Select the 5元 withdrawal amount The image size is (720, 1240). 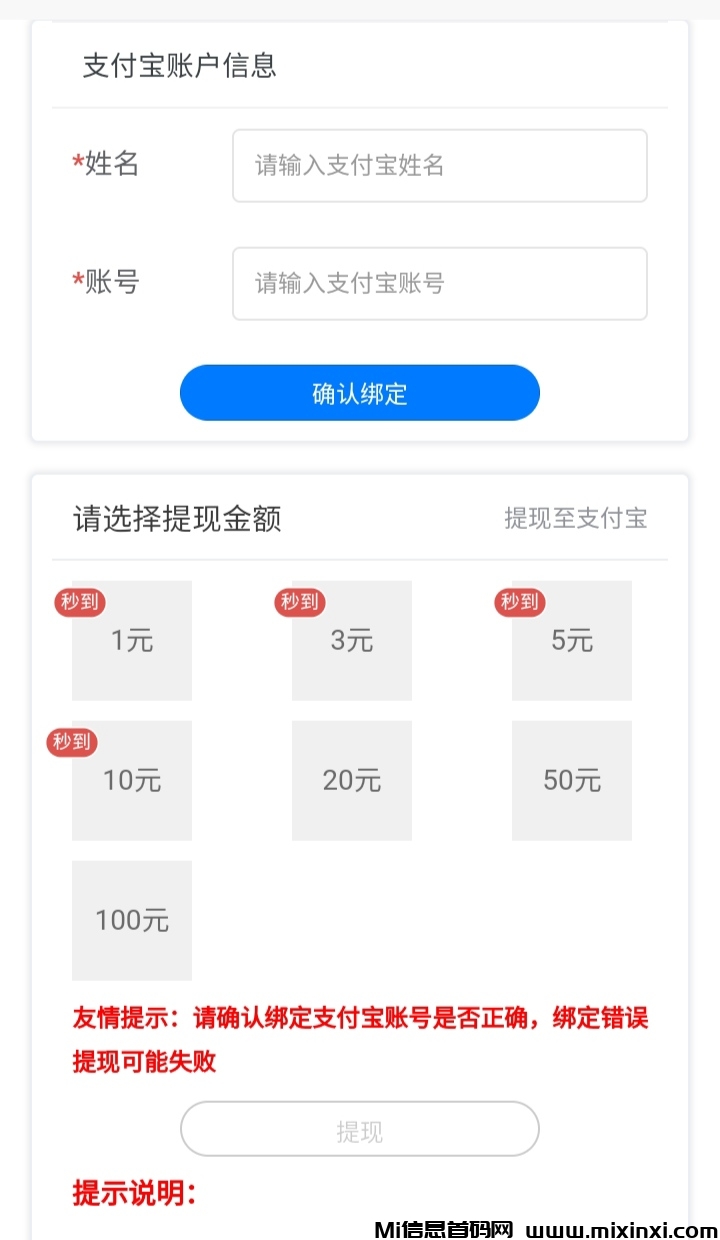pyautogui.click(x=571, y=640)
